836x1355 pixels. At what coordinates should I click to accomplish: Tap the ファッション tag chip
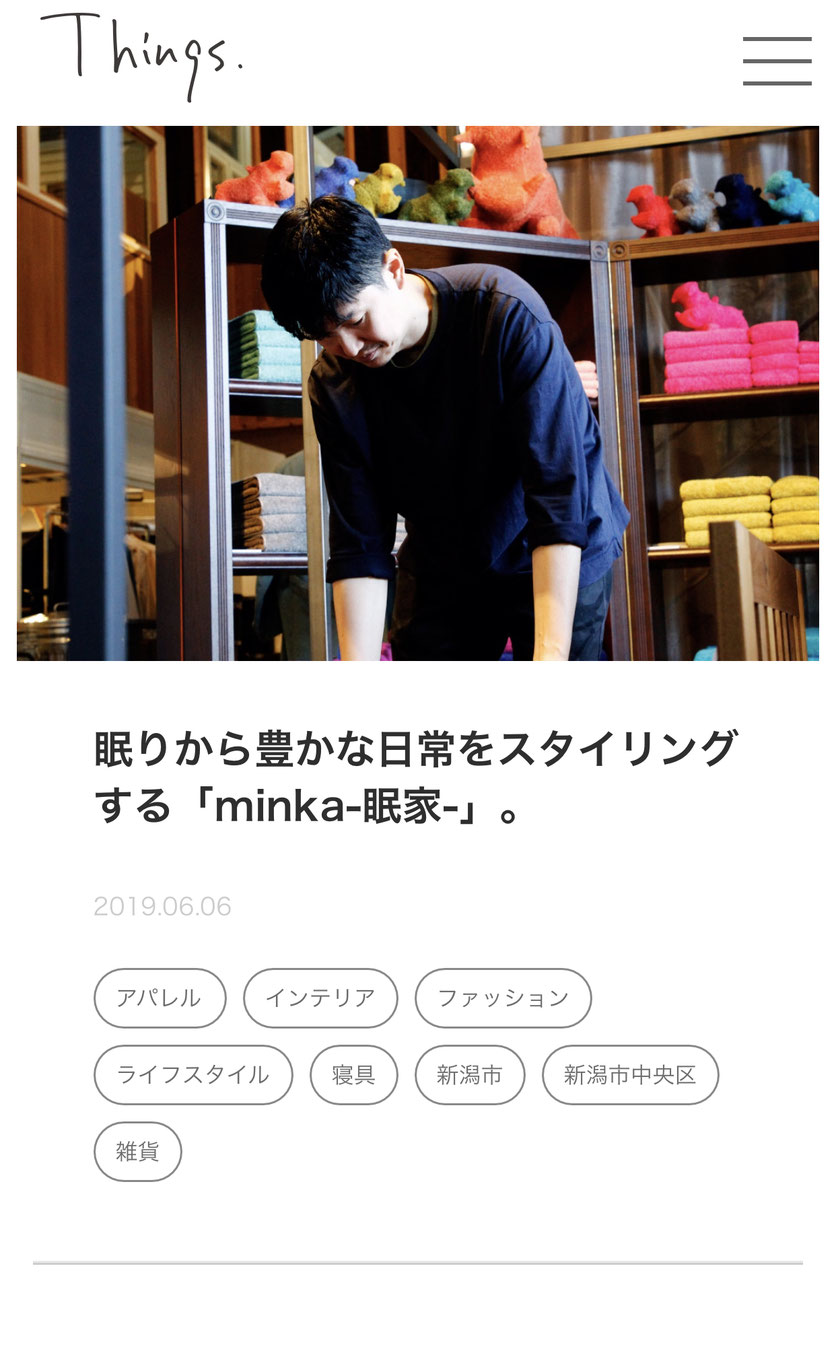point(503,998)
